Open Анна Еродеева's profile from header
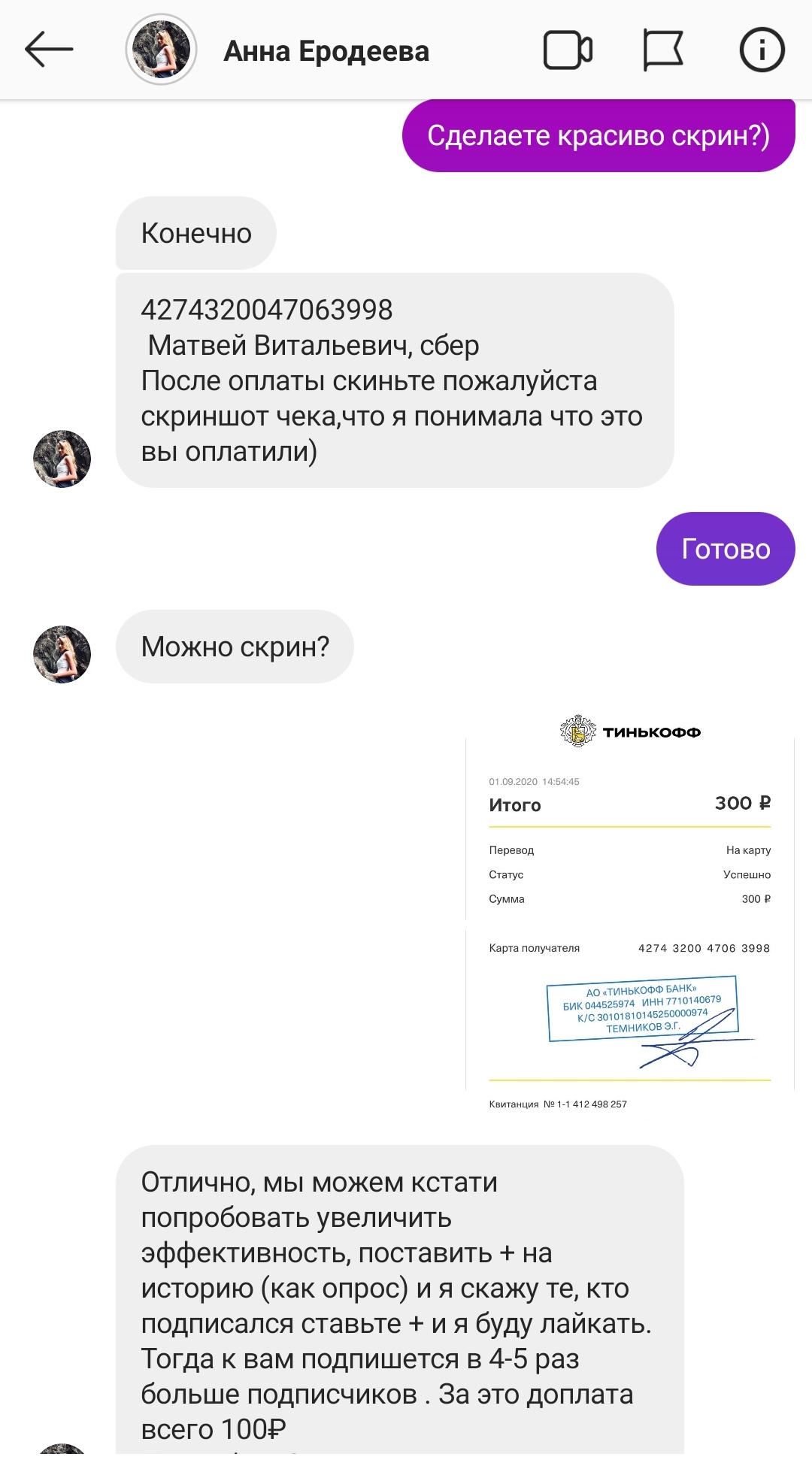812x1457 pixels. tap(160, 50)
